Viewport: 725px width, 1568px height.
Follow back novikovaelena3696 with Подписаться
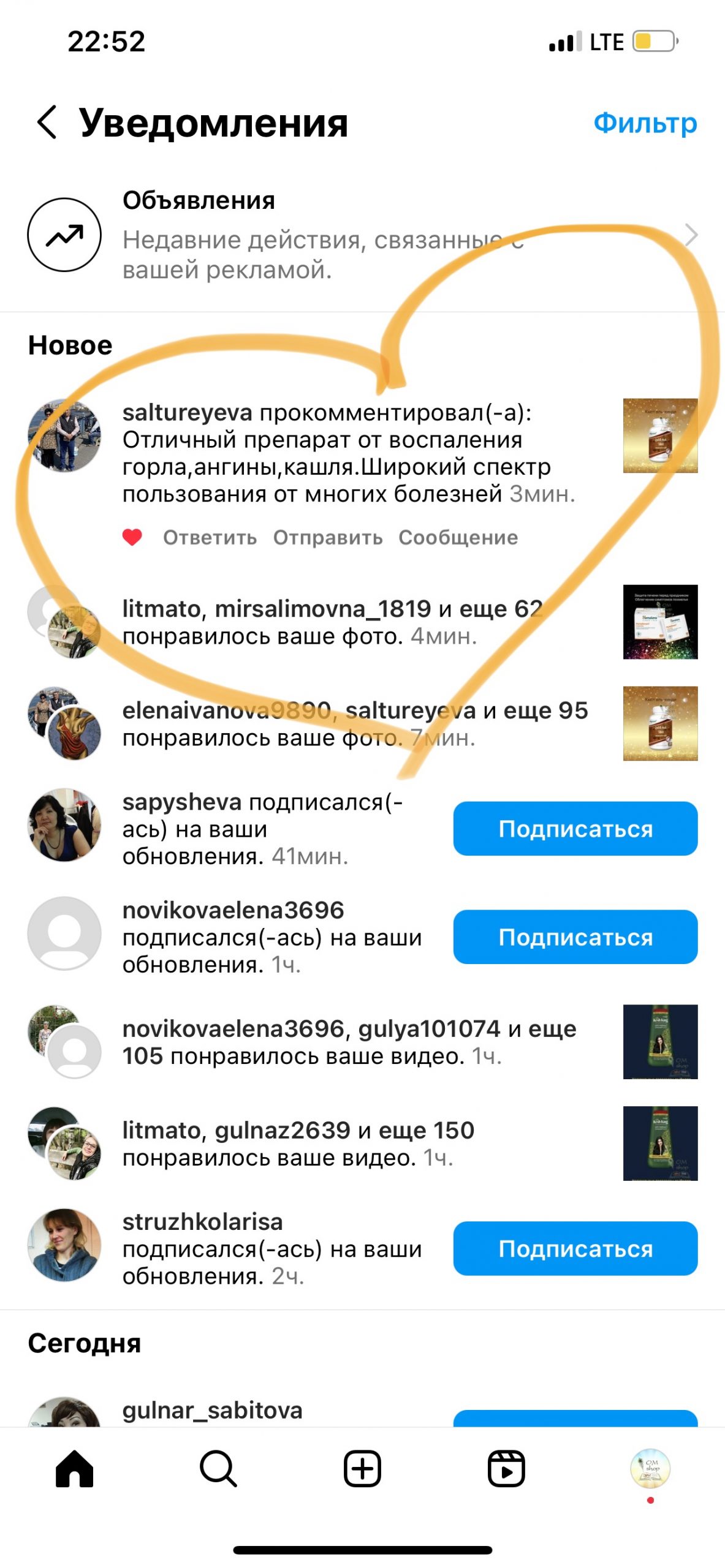575,937
